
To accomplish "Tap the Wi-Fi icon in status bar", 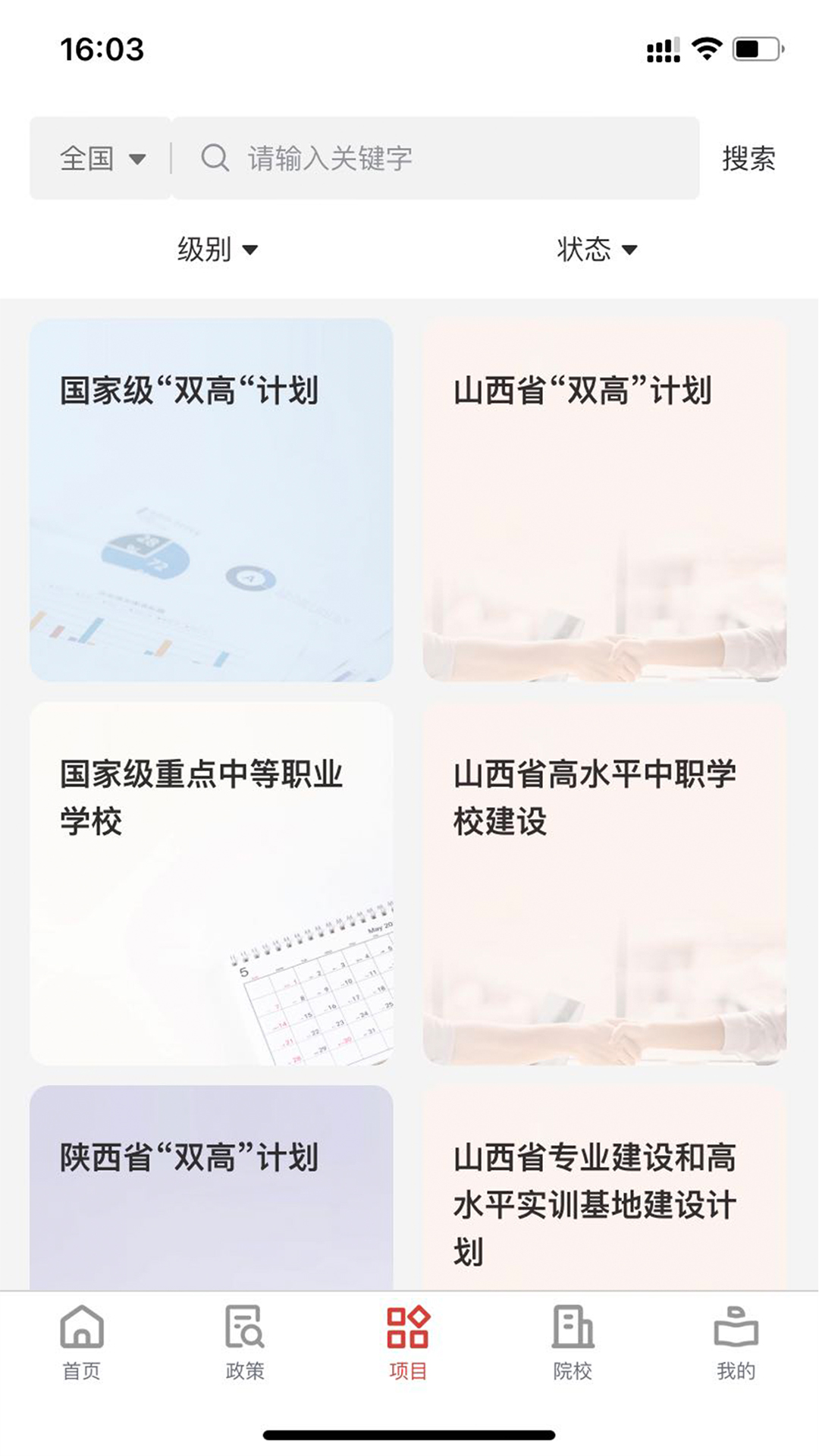I will [709, 48].
